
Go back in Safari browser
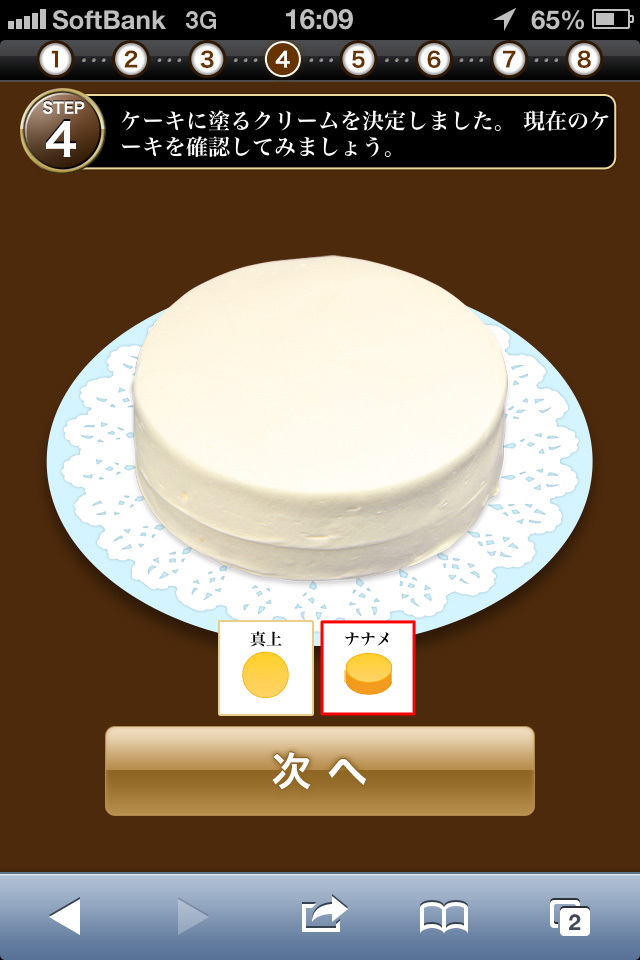pos(65,916)
